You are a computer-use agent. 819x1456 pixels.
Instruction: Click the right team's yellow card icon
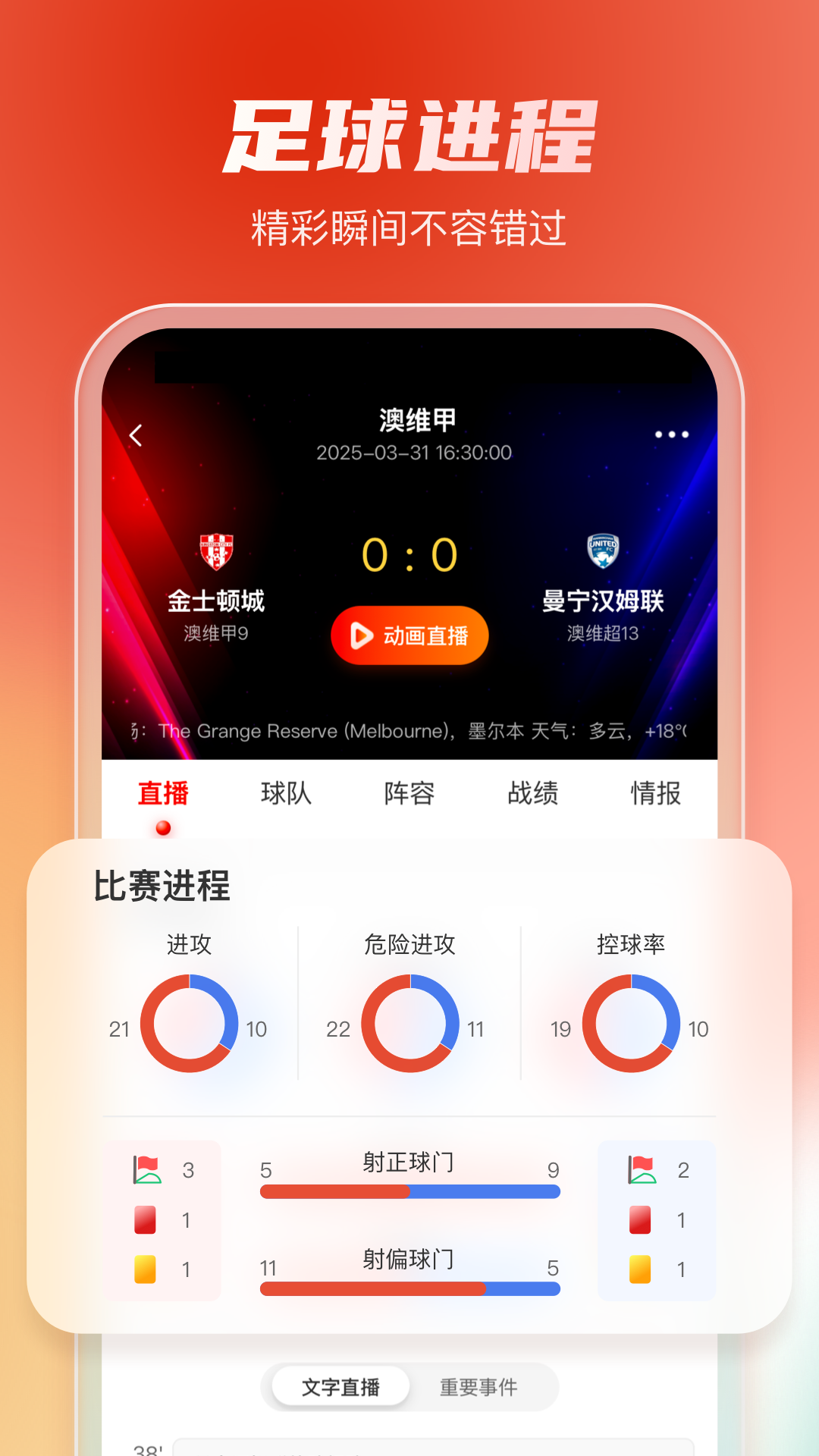point(639,1269)
